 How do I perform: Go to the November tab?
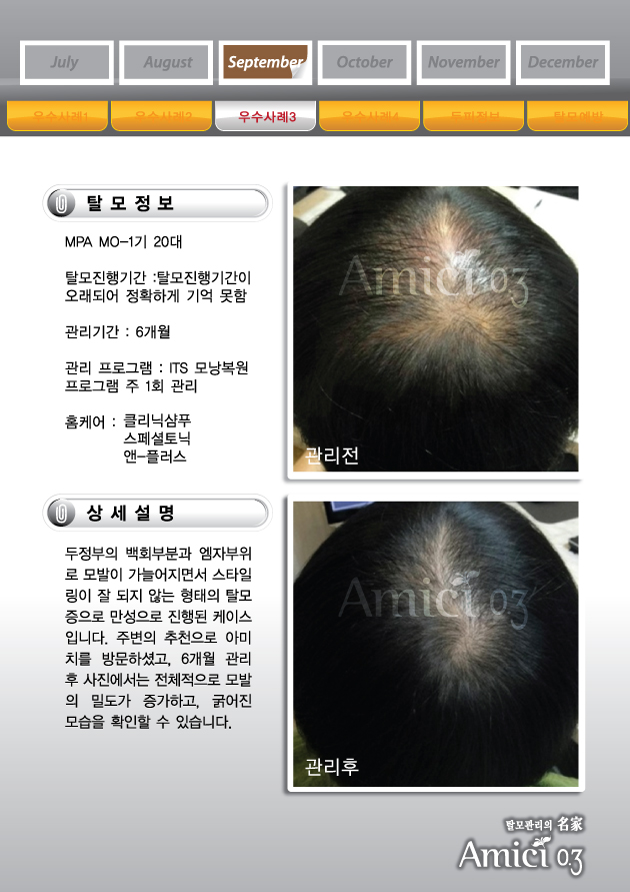pyautogui.click(x=463, y=62)
